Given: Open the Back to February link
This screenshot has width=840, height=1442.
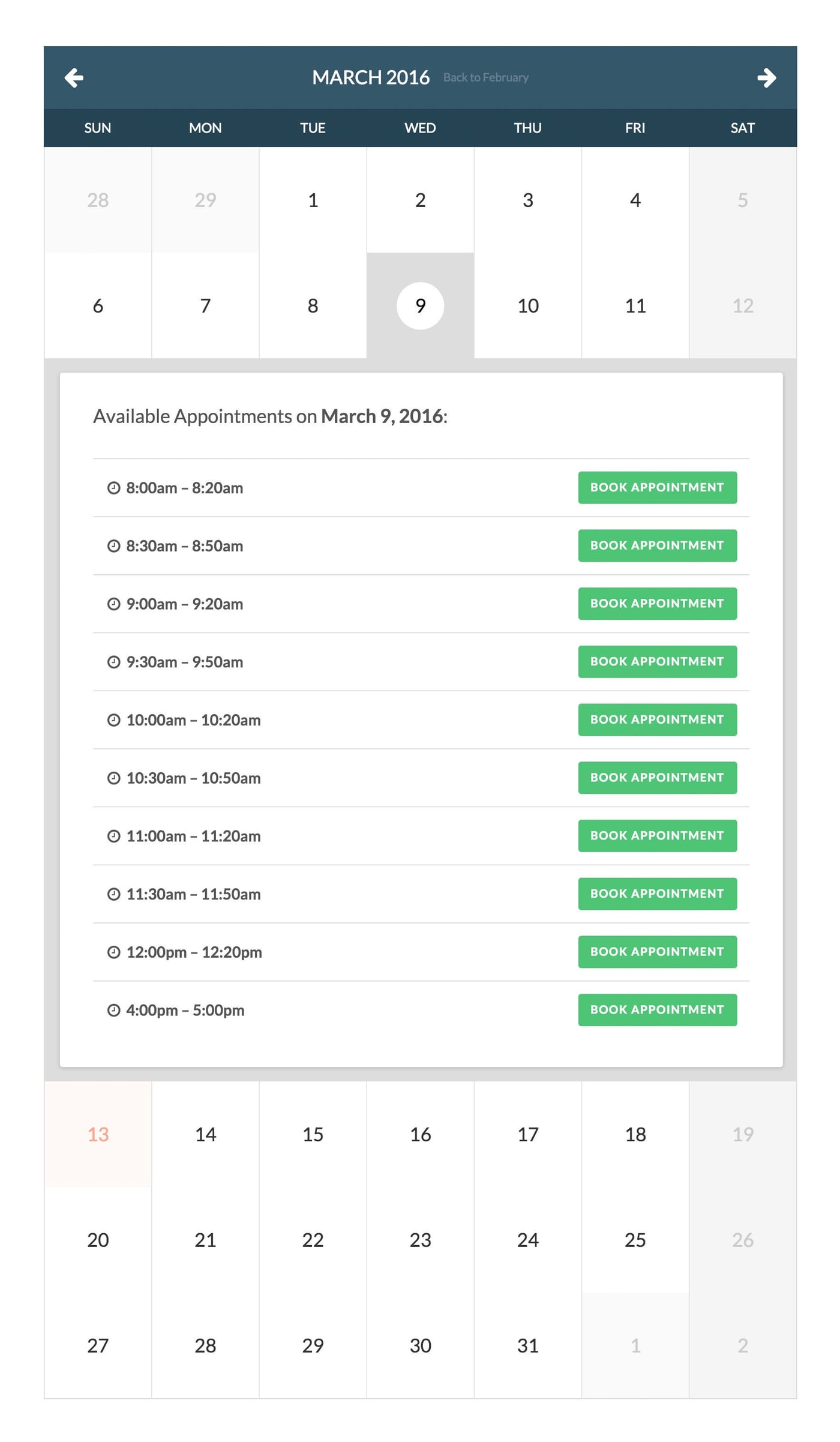Looking at the screenshot, I should (x=486, y=77).
